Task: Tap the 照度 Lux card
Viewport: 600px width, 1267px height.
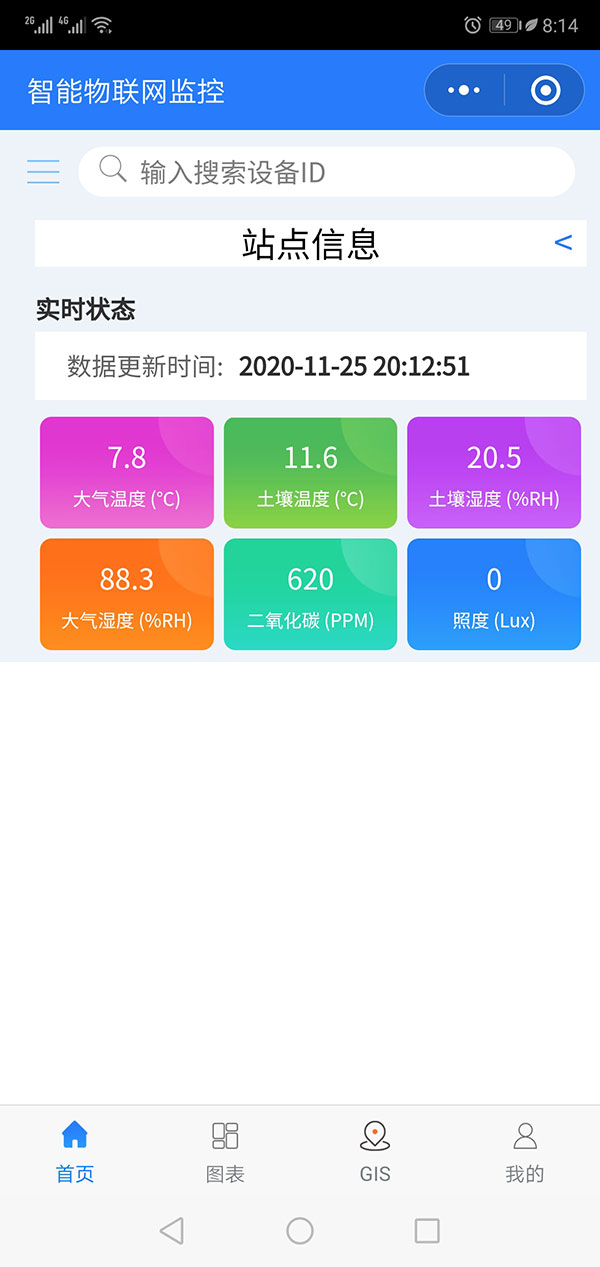Action: [494, 594]
